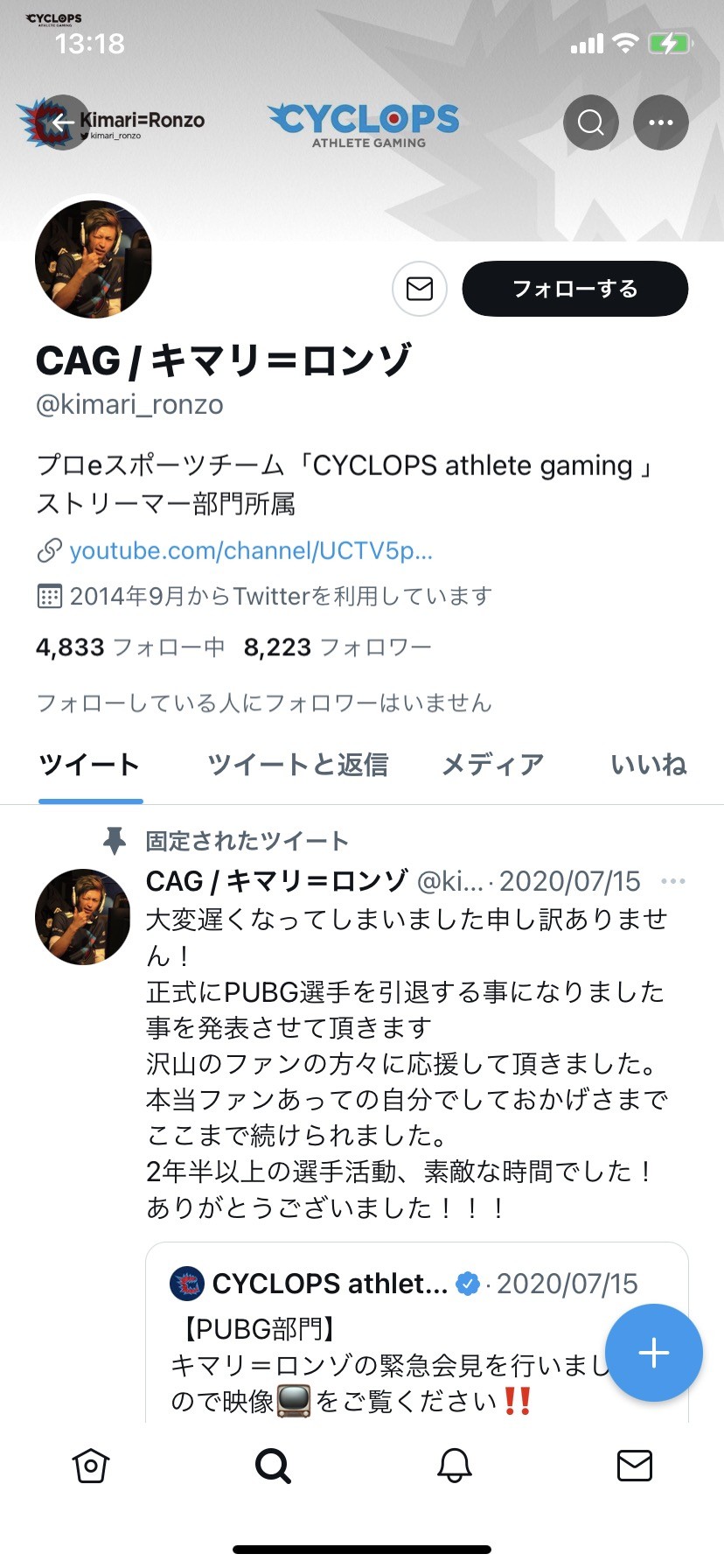The image size is (724, 1568).
Task: Go back using the arrow icon
Action: (x=61, y=122)
